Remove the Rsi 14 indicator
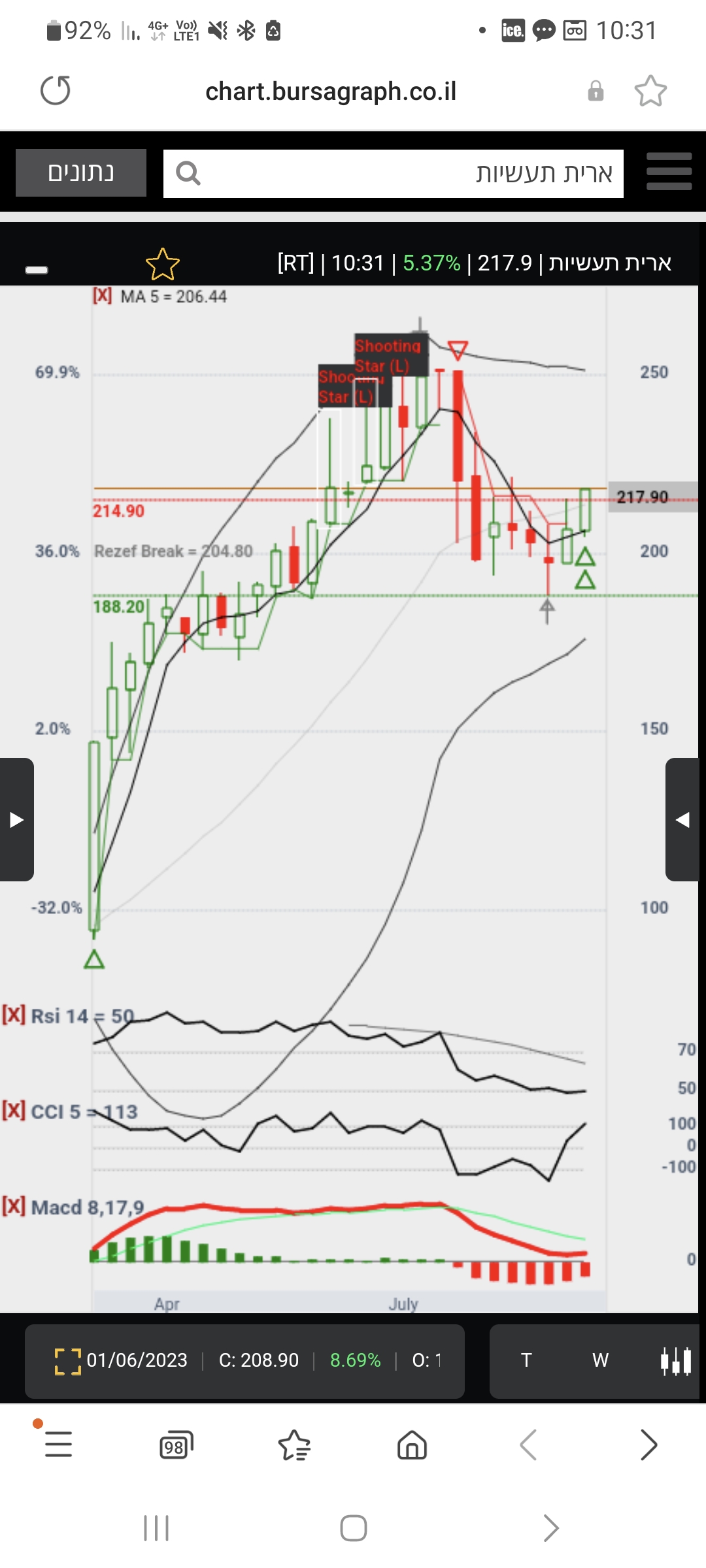Viewport: 706px width, 1568px height. [x=13, y=1015]
